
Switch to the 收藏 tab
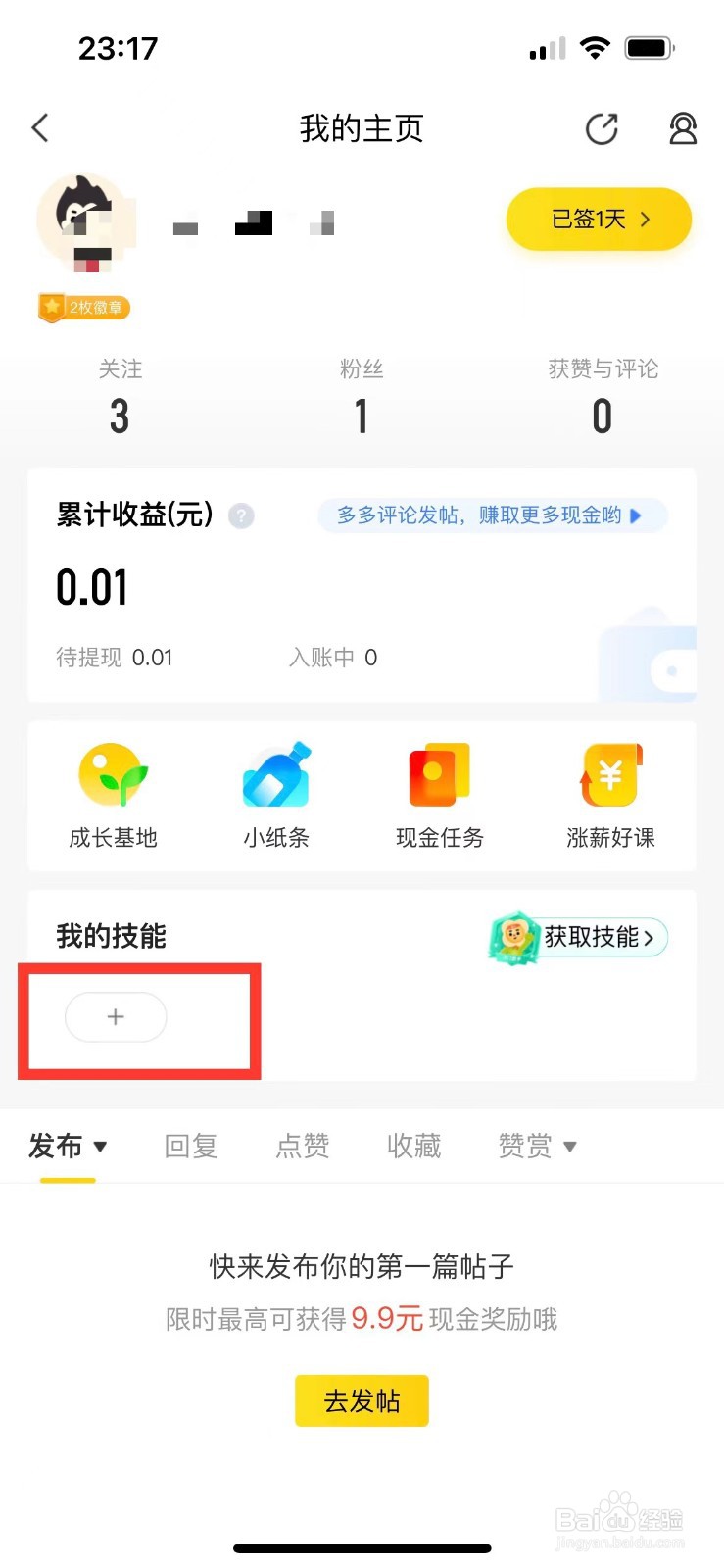413,1146
